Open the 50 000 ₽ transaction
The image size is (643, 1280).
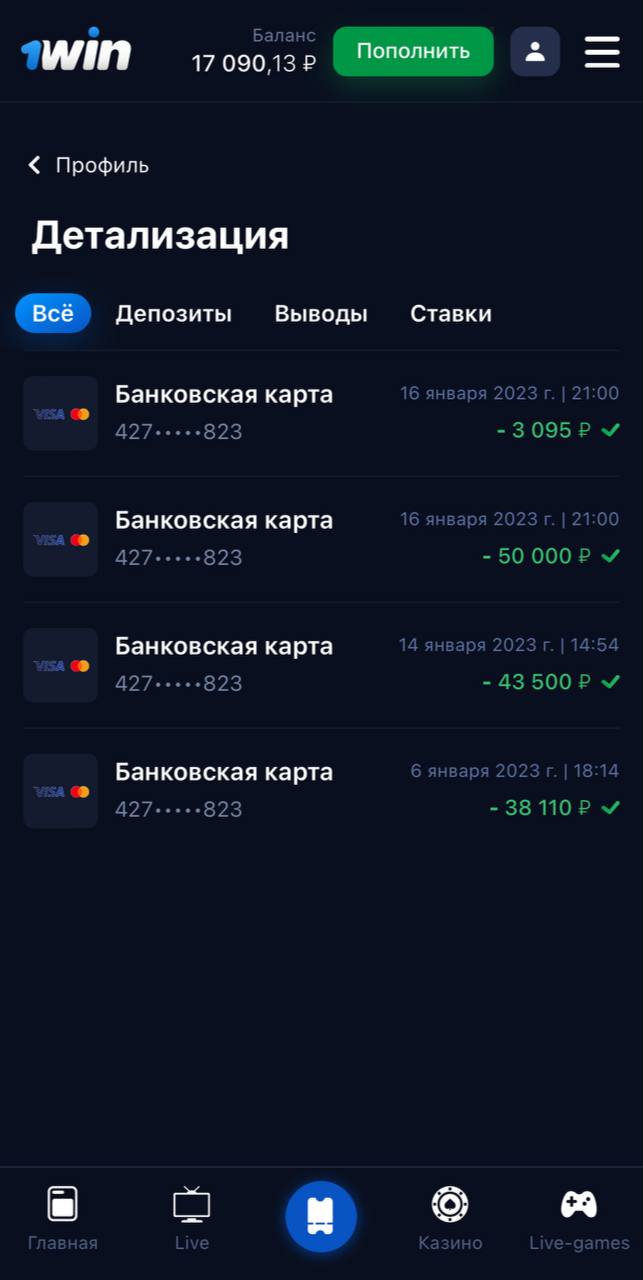pyautogui.click(x=321, y=539)
